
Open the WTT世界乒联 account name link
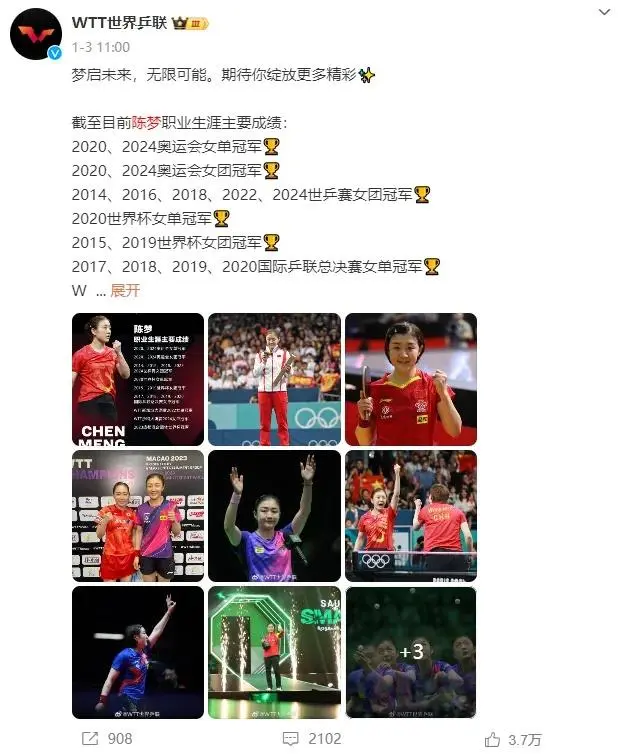(x=121, y=22)
